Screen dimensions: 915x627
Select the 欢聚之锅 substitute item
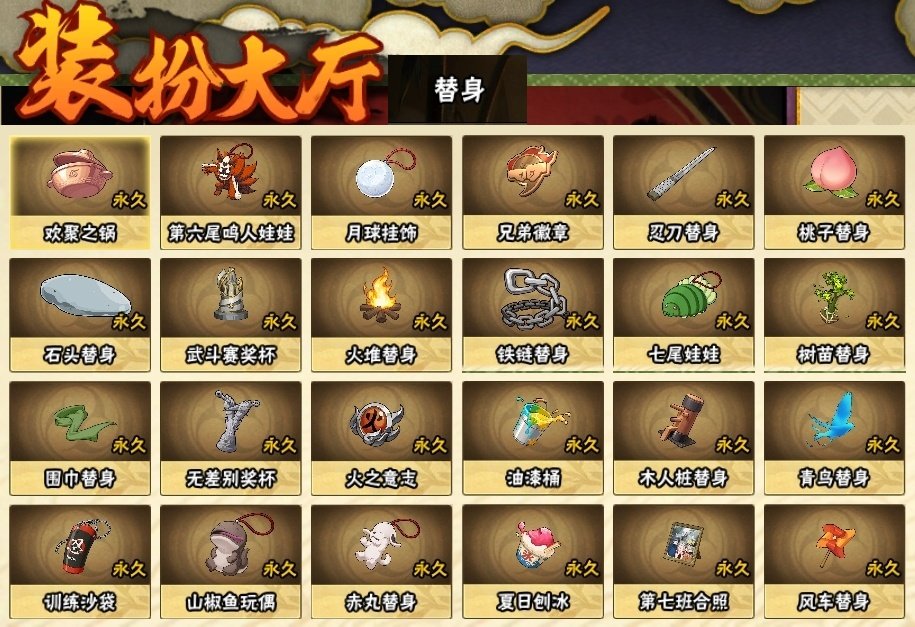point(80,191)
